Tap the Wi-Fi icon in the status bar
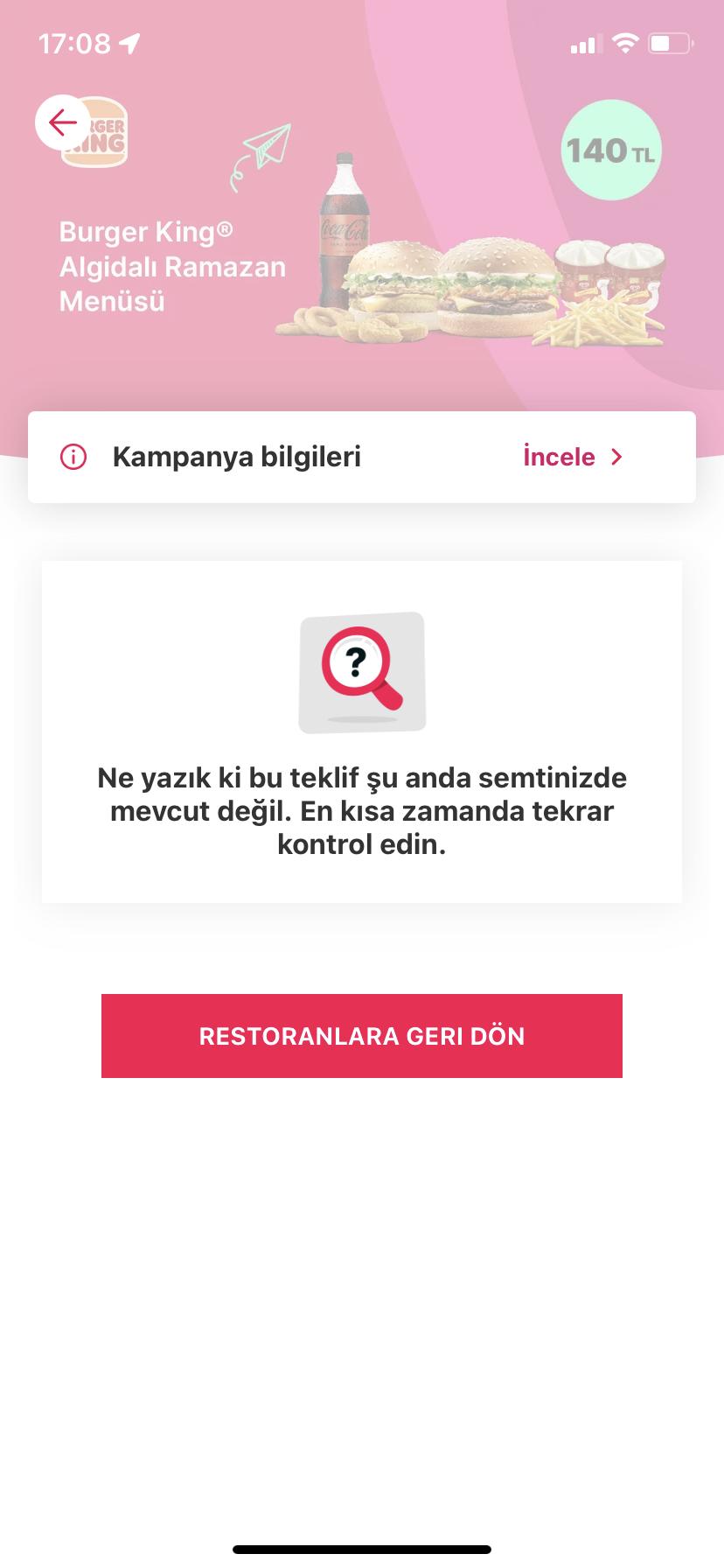 point(623,42)
